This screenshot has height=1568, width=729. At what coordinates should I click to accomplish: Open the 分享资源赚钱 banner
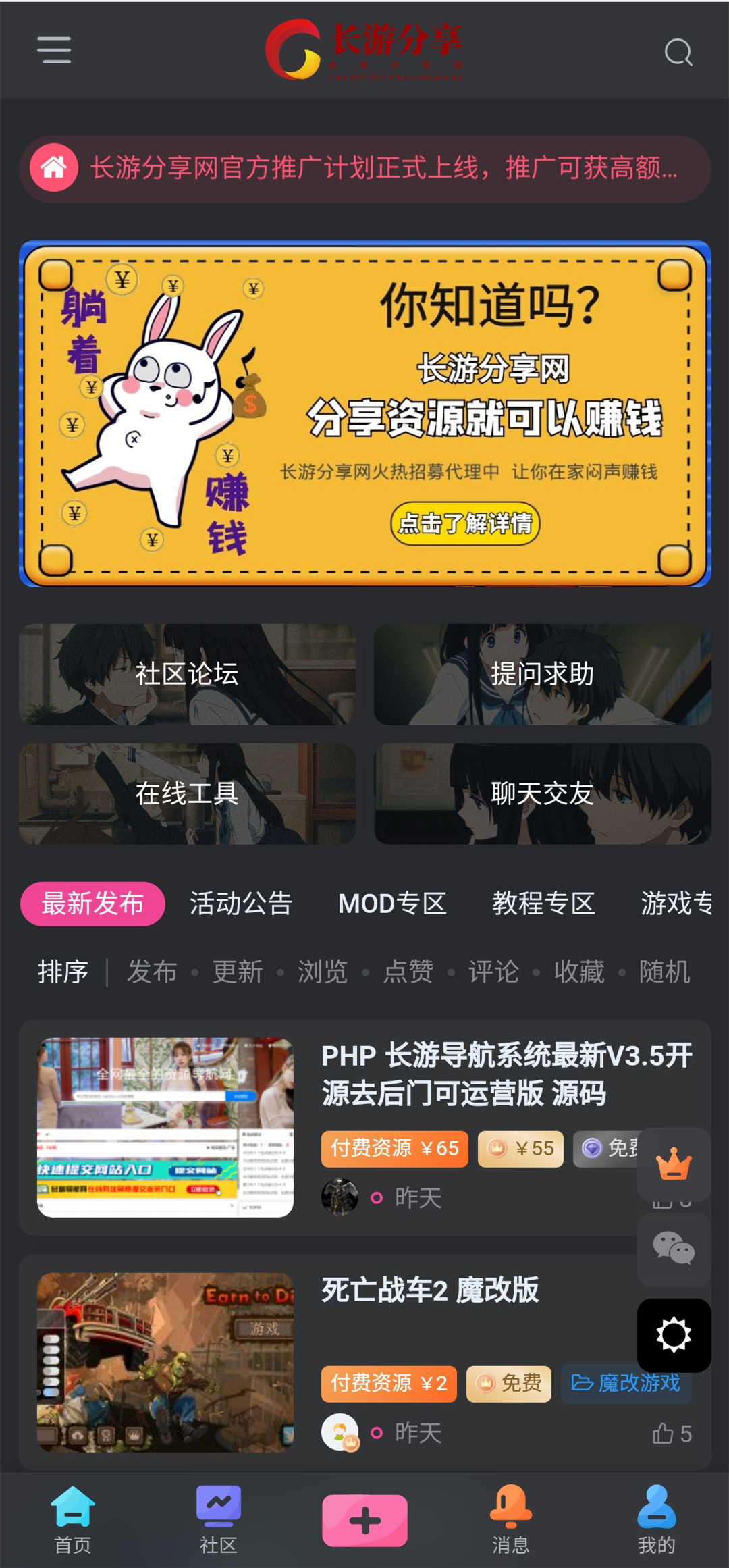coord(364,414)
